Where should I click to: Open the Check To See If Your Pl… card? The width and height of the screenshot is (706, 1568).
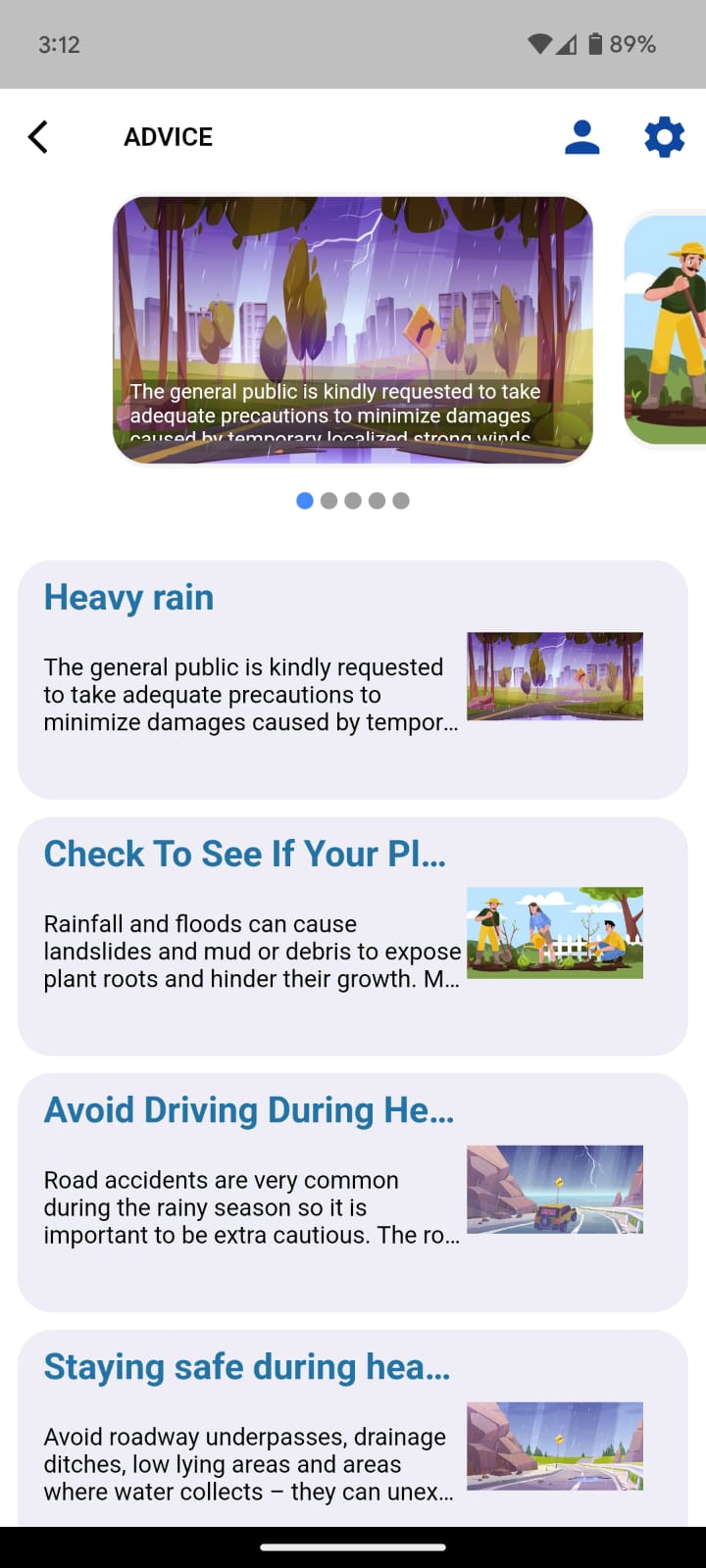pos(353,936)
